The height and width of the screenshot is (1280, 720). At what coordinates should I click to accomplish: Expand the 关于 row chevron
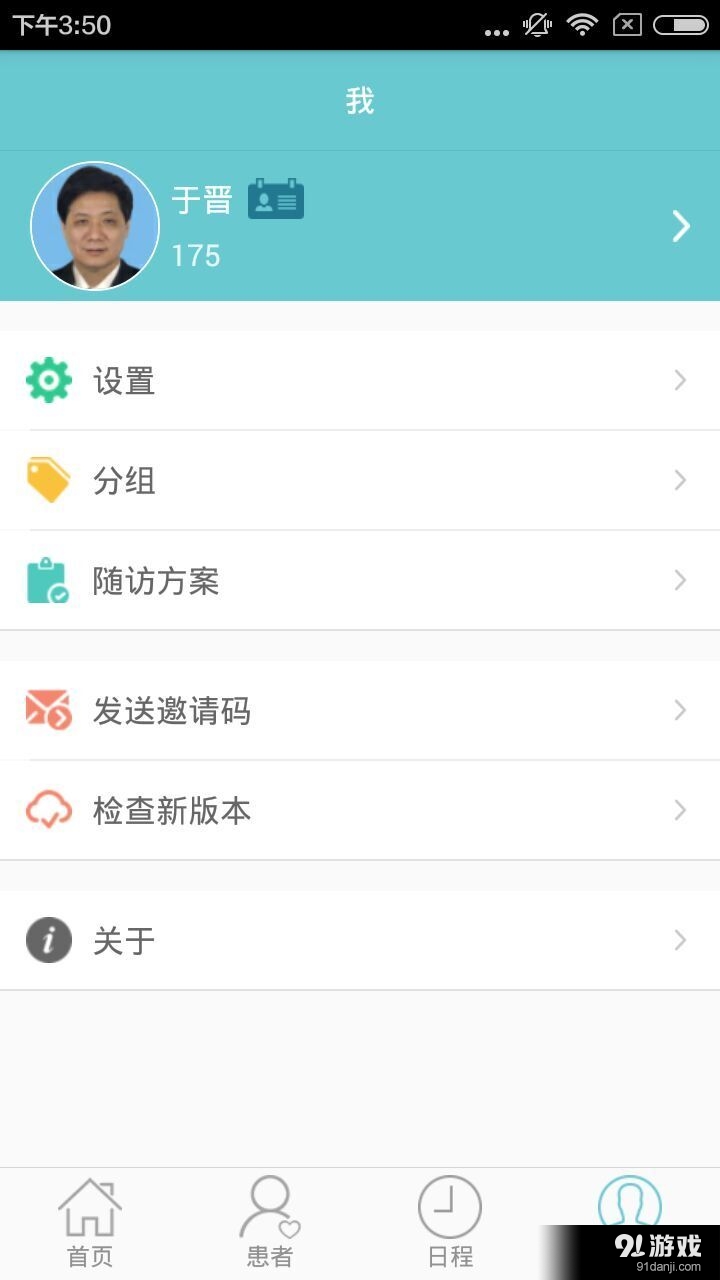click(681, 940)
